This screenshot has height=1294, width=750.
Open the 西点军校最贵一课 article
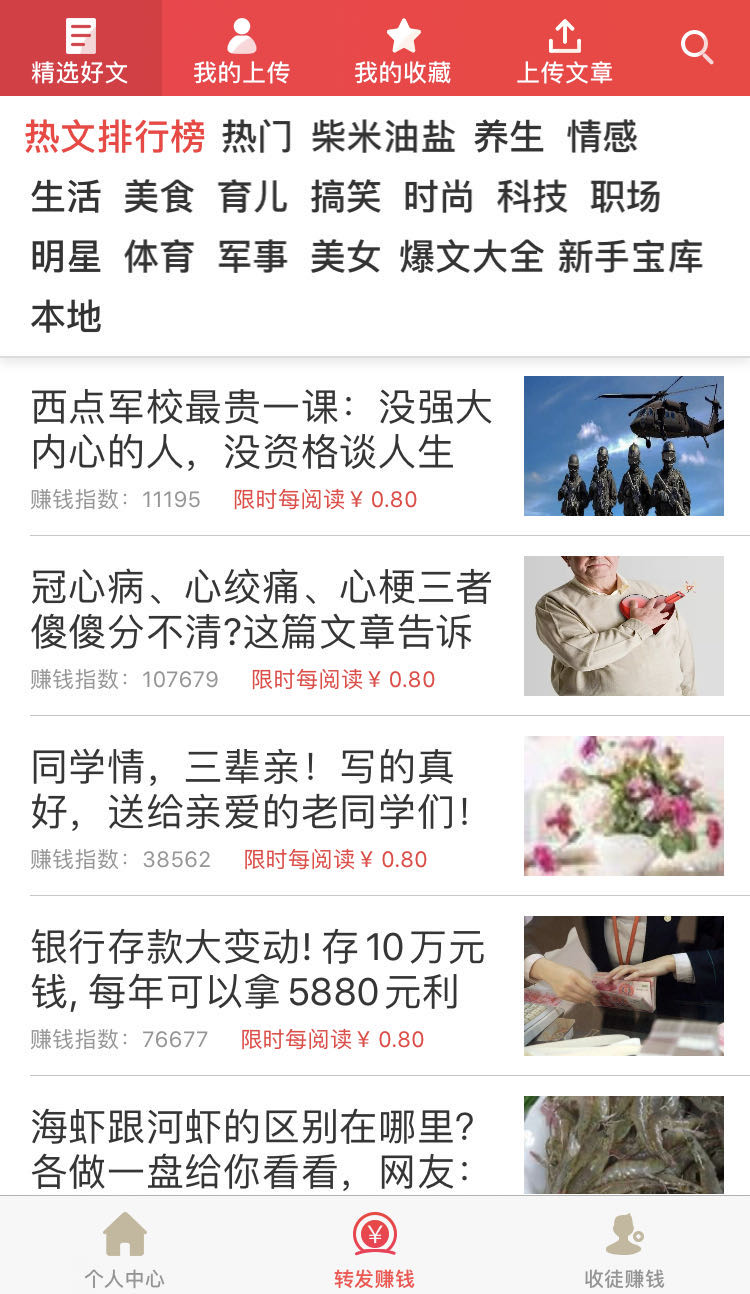pos(375,446)
